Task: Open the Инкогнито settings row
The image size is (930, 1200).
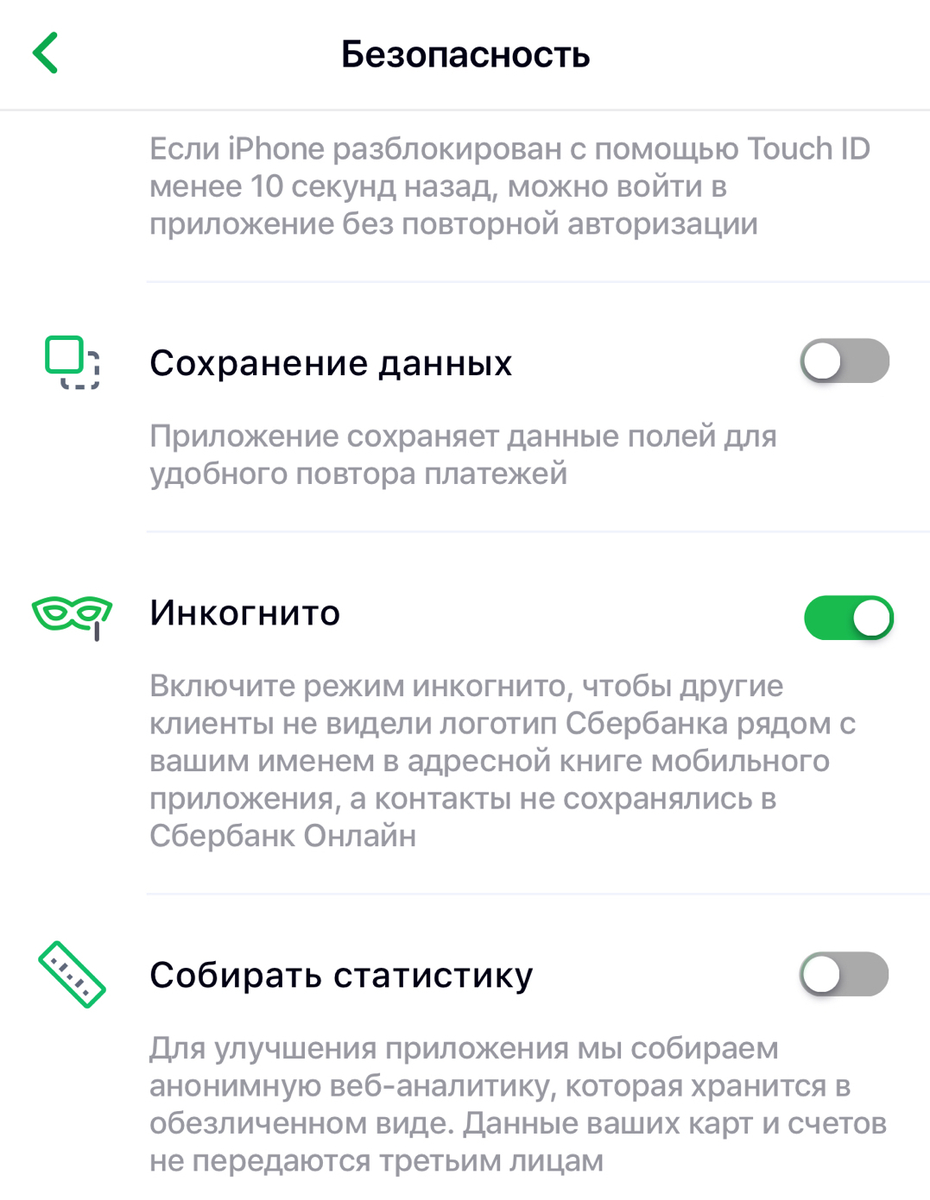Action: pos(246,613)
